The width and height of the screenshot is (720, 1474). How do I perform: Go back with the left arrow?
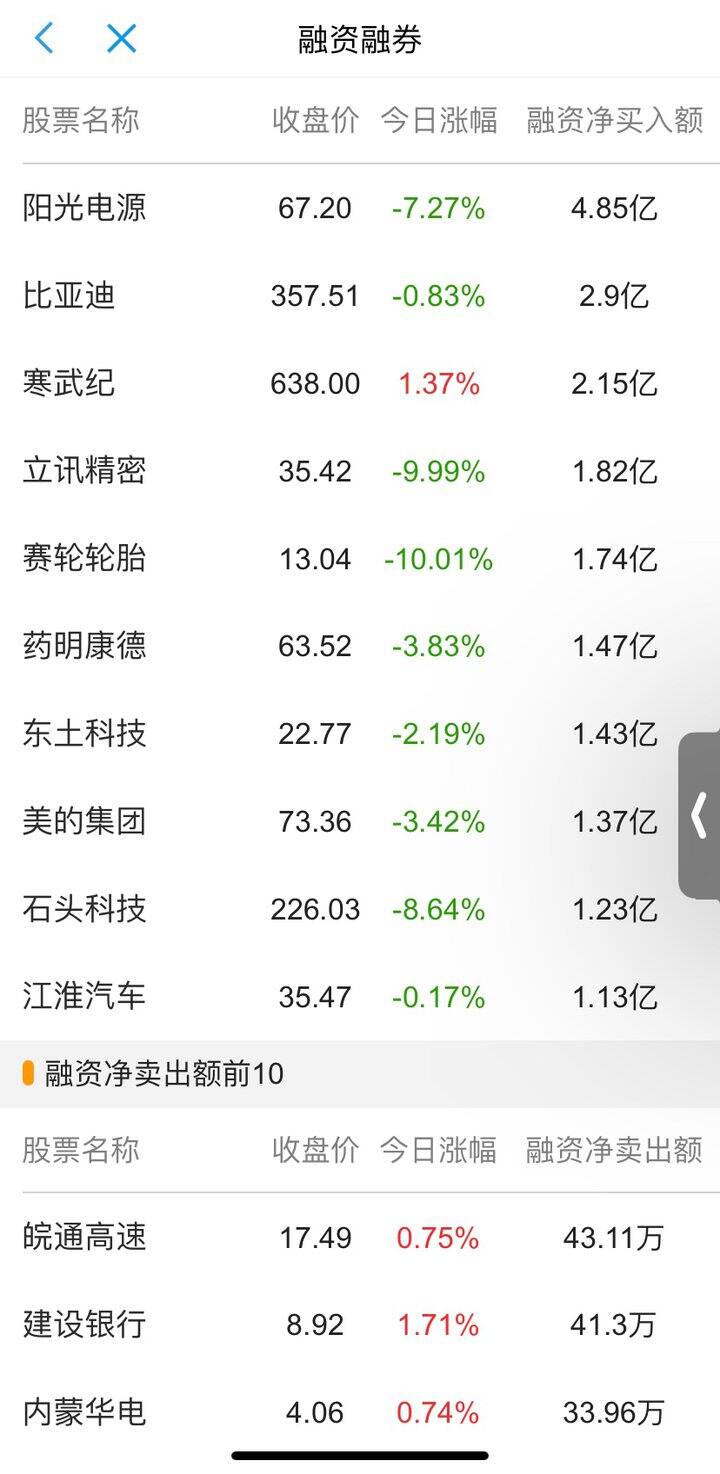point(43,39)
